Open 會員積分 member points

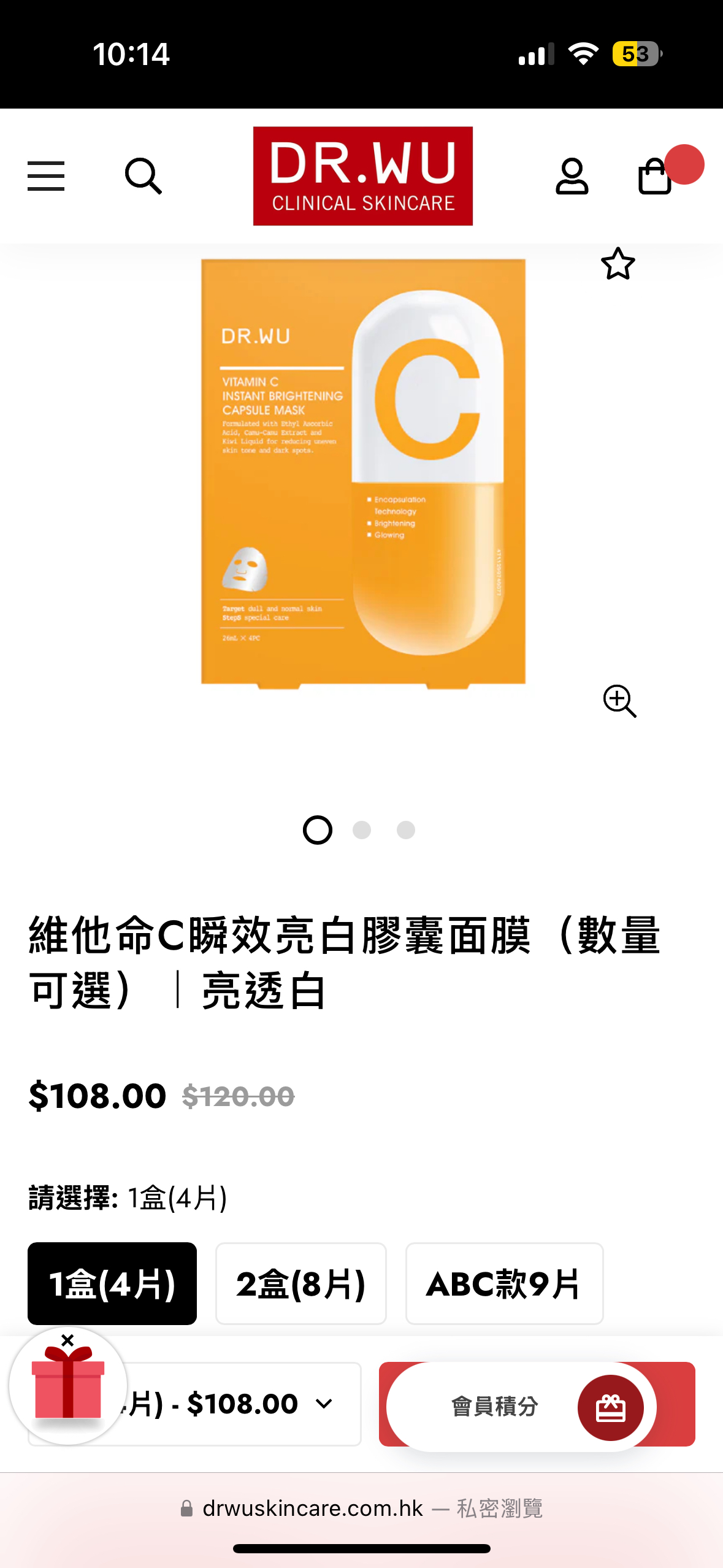[521, 1406]
